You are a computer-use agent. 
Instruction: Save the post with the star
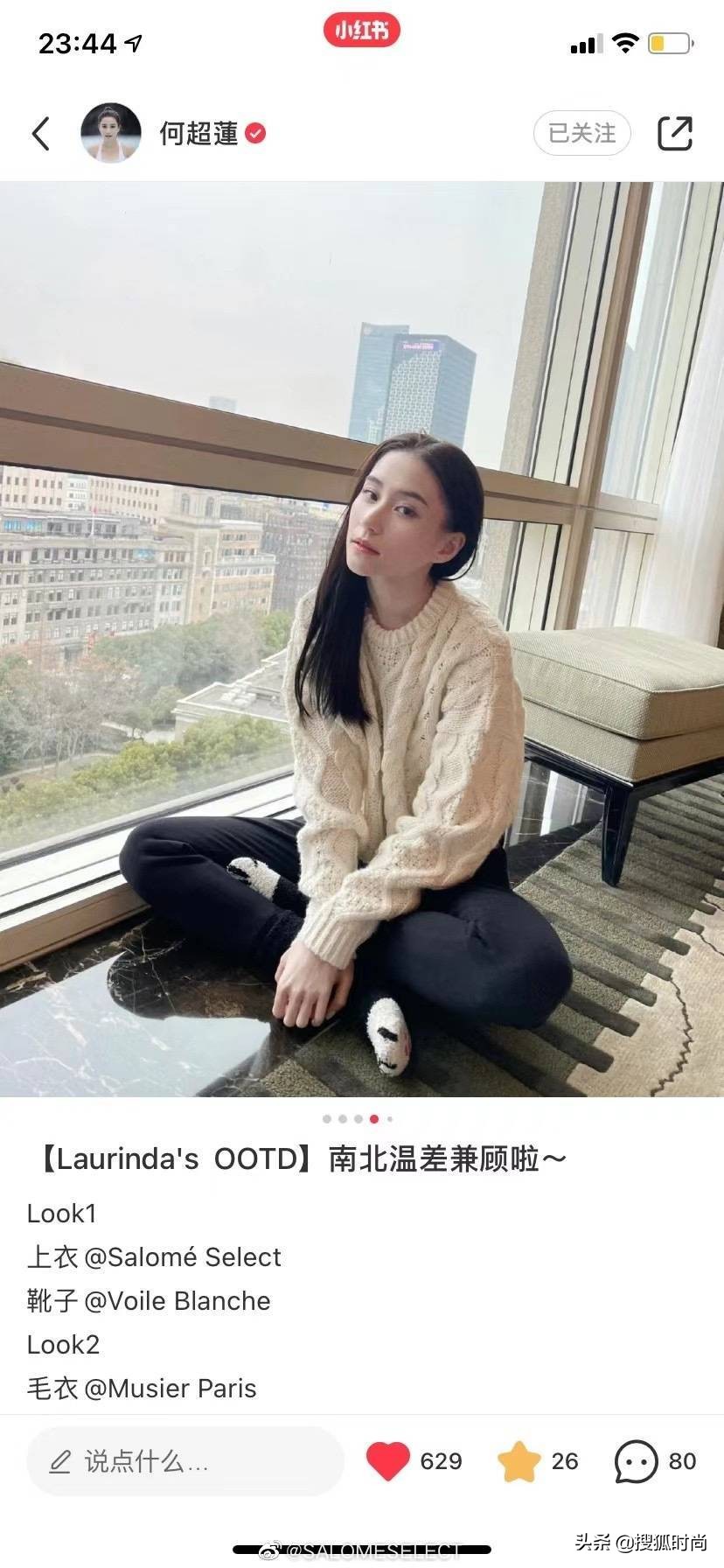pyautogui.click(x=519, y=1461)
